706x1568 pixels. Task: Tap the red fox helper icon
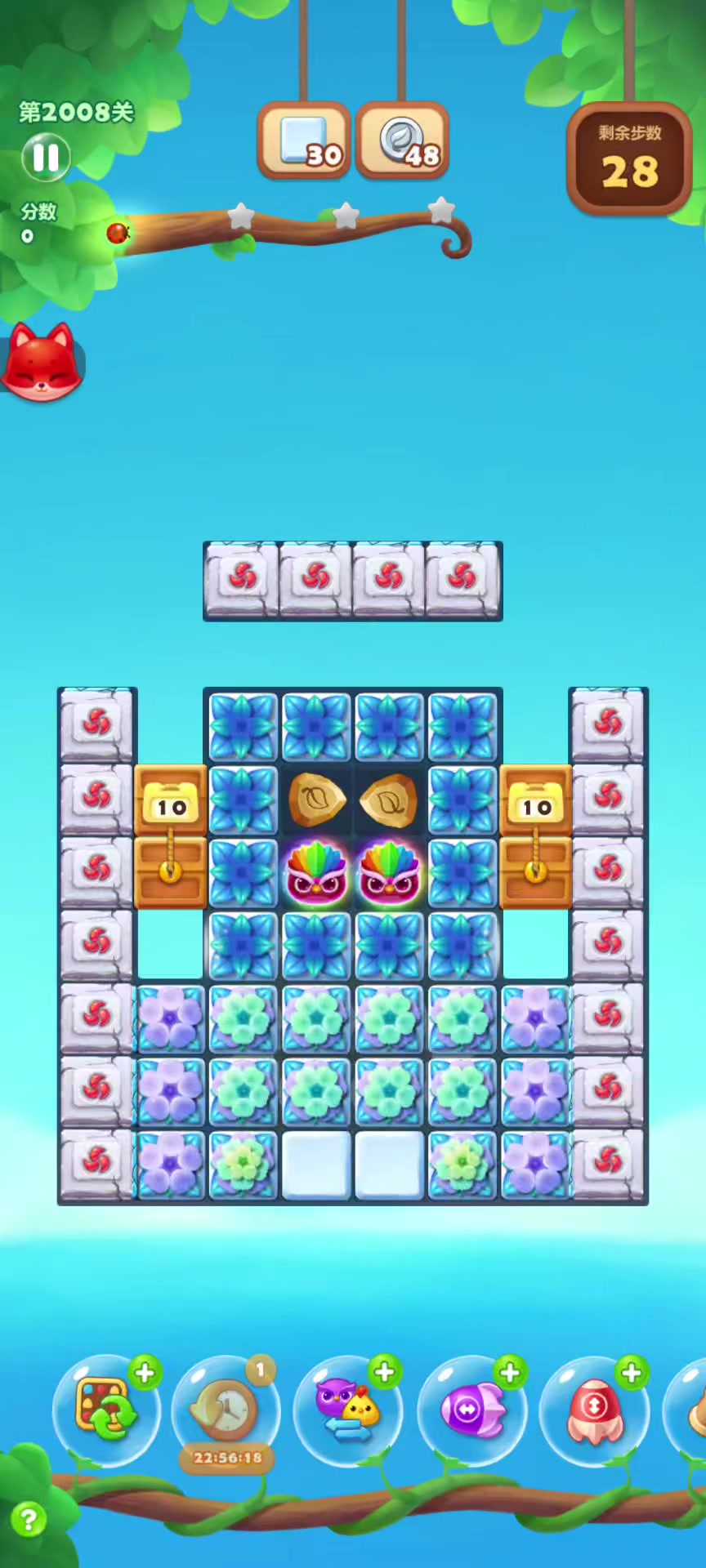42,363
